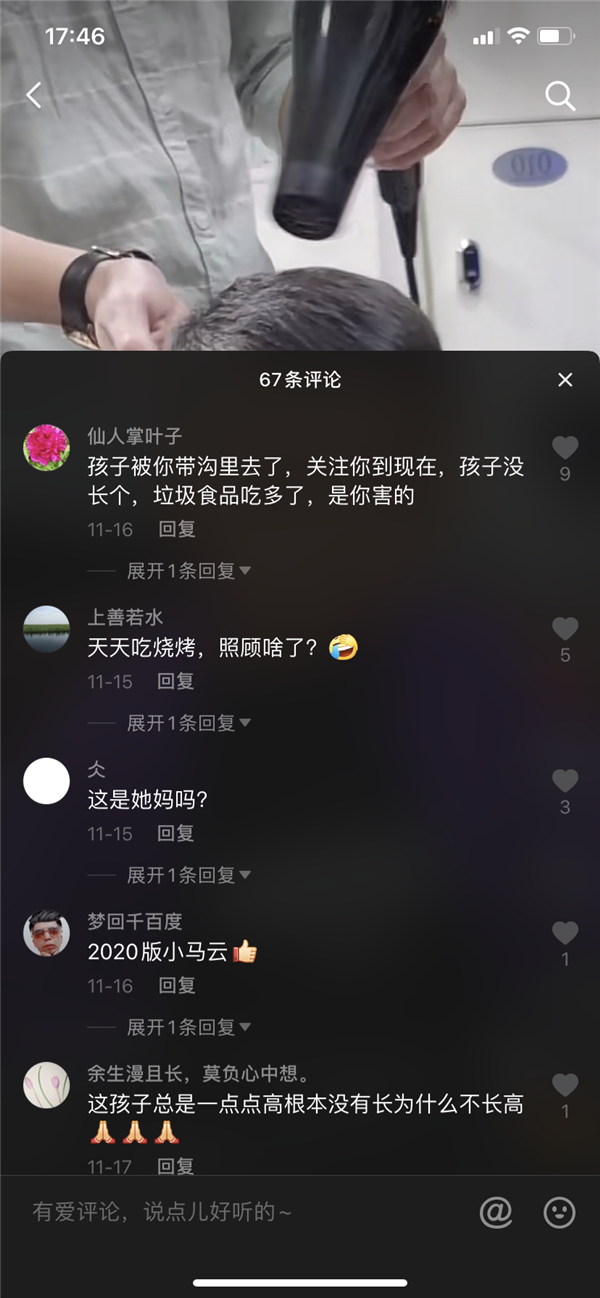Image resolution: width=600 pixels, height=1298 pixels.
Task: Open search with the magnifier icon
Action: point(560,96)
